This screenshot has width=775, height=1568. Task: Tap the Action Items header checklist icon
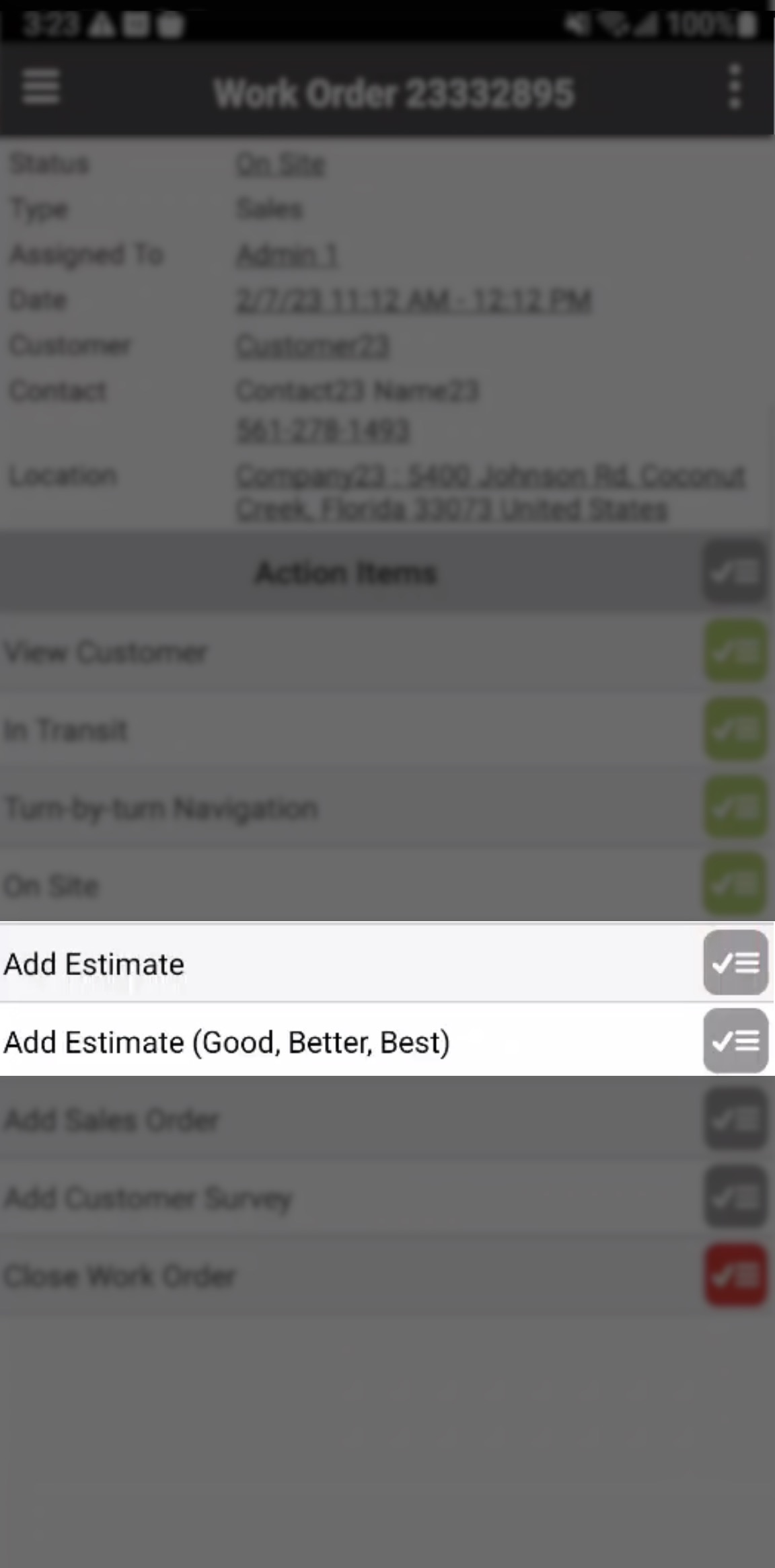[x=735, y=572]
